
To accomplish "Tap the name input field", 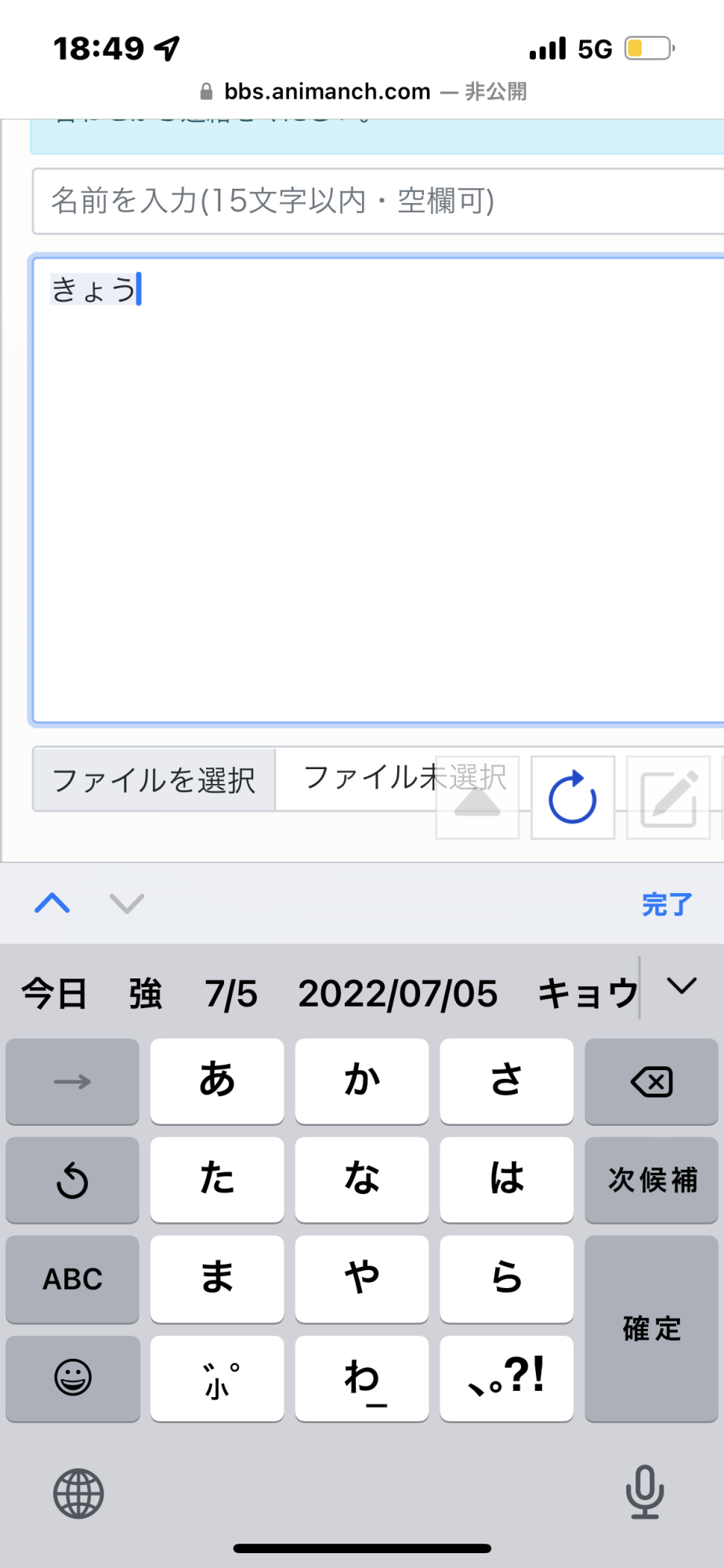I will (378, 201).
